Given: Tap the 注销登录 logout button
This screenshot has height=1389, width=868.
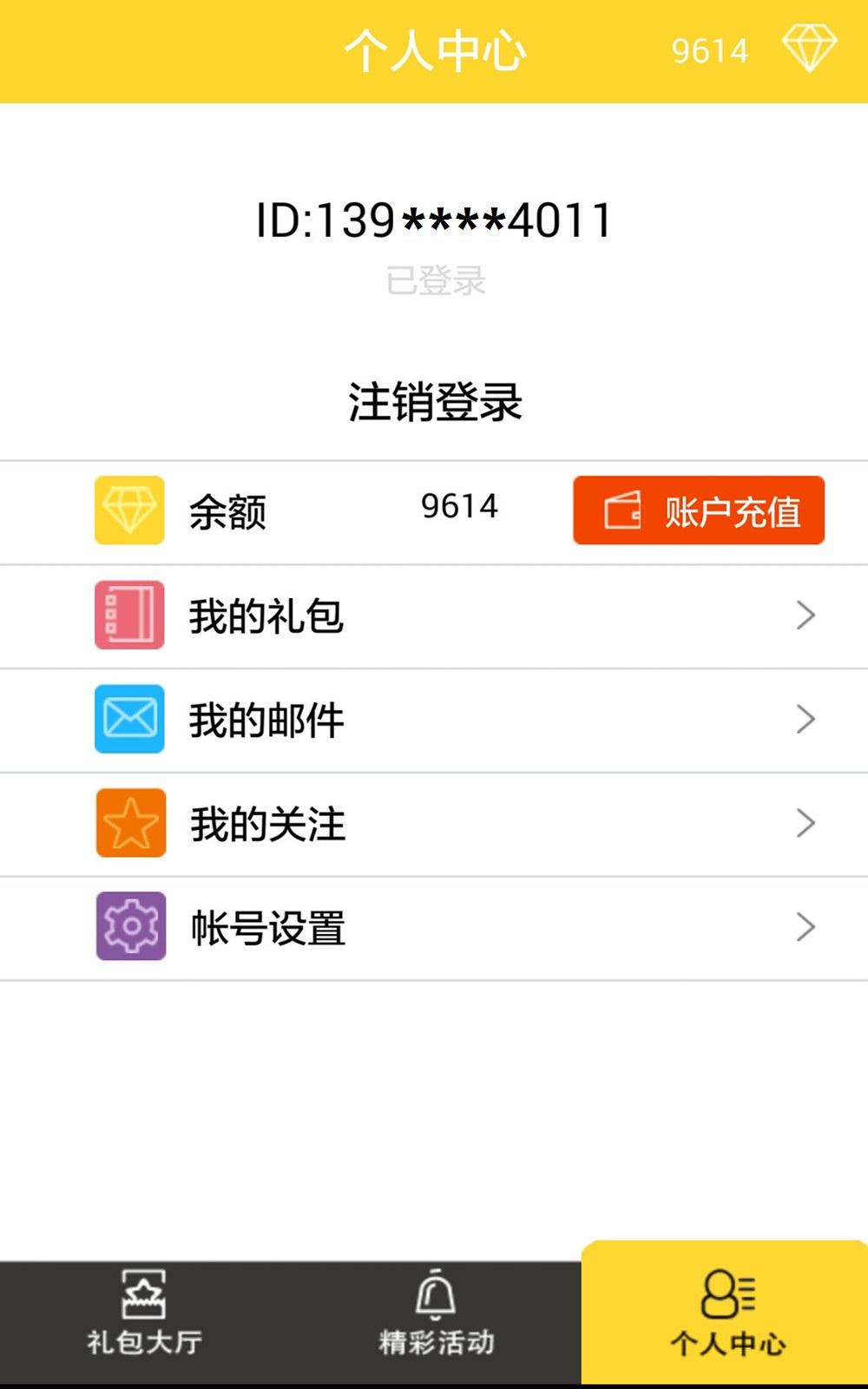Looking at the screenshot, I should pyautogui.click(x=434, y=399).
